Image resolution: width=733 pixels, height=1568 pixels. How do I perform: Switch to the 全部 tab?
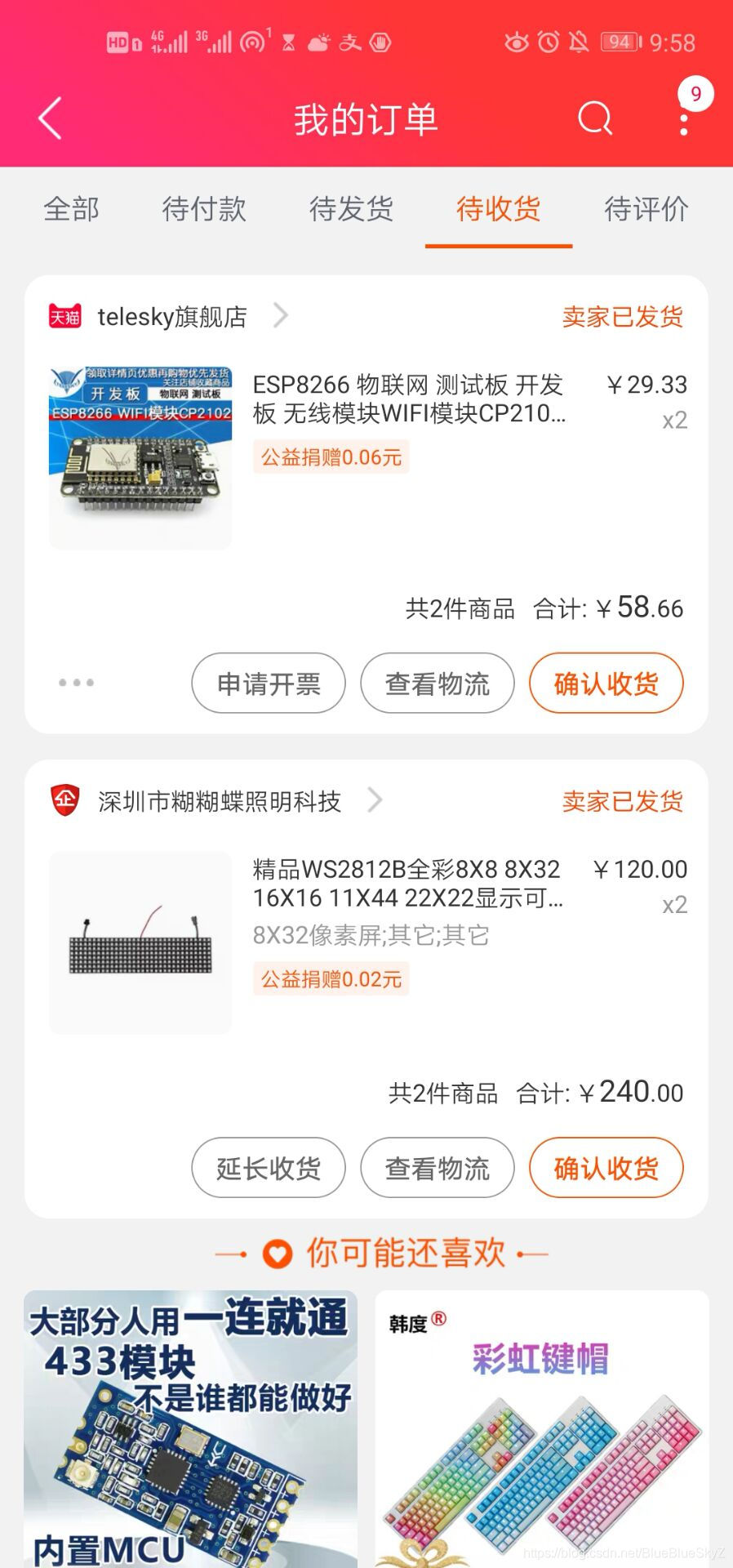(72, 209)
